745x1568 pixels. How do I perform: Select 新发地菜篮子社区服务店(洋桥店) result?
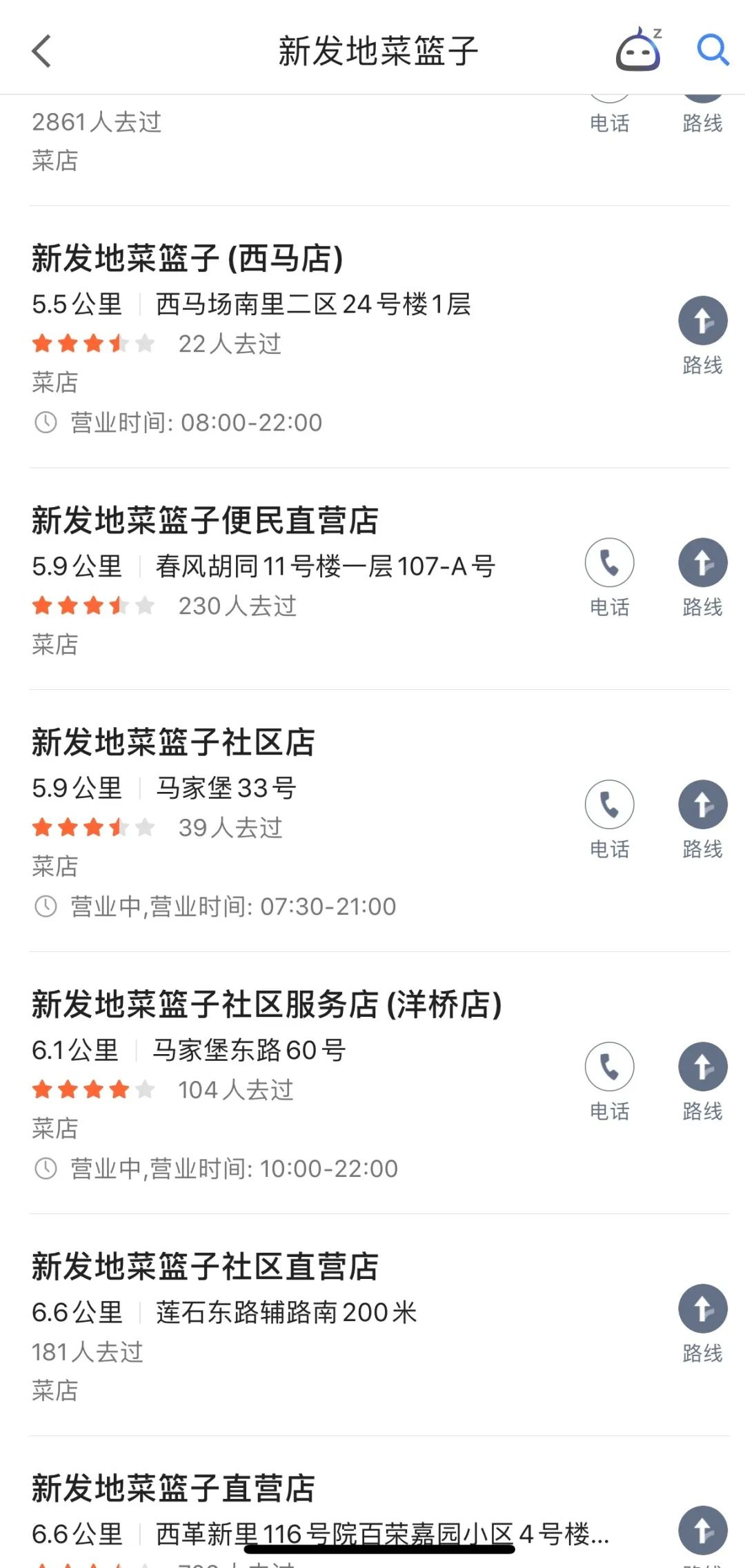point(266,1004)
